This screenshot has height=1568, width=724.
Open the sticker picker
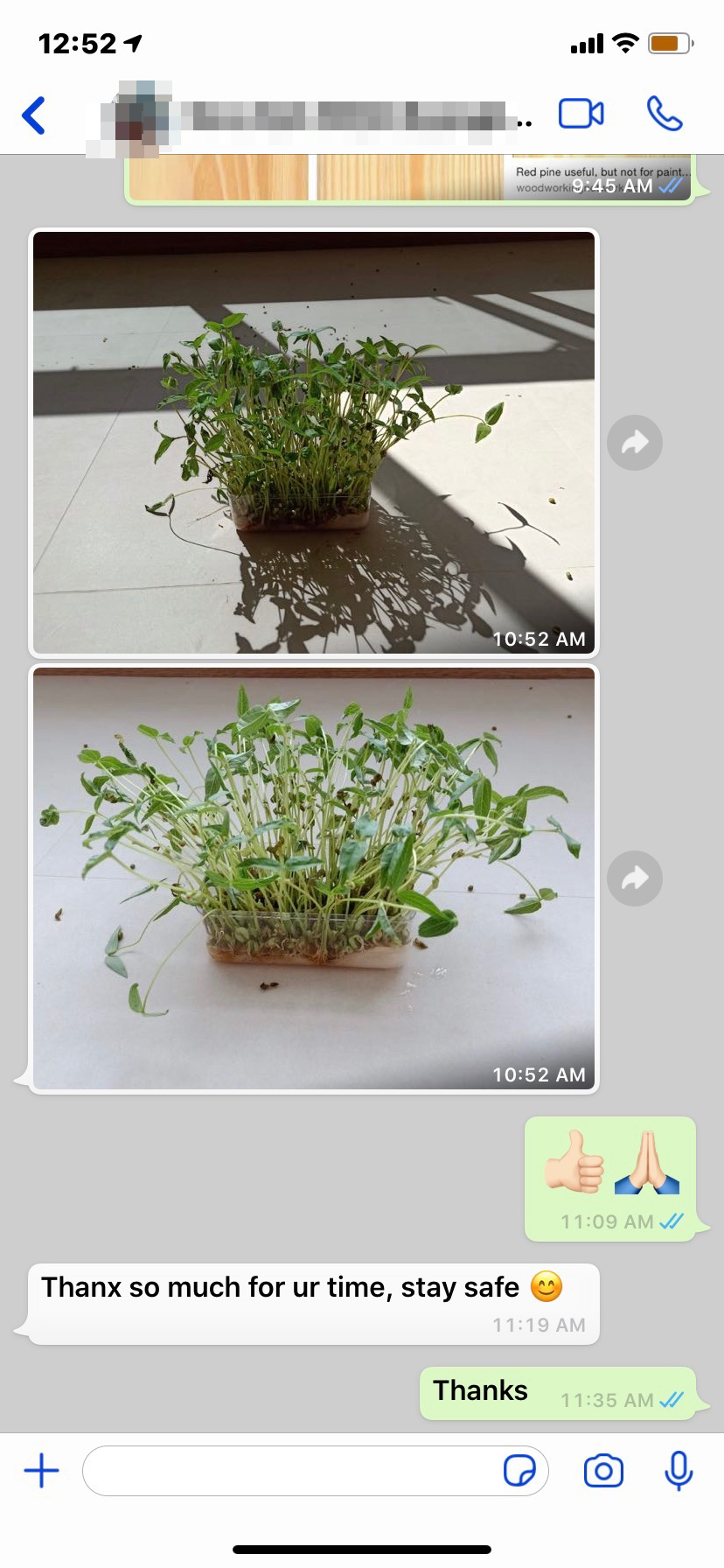pos(519,1471)
